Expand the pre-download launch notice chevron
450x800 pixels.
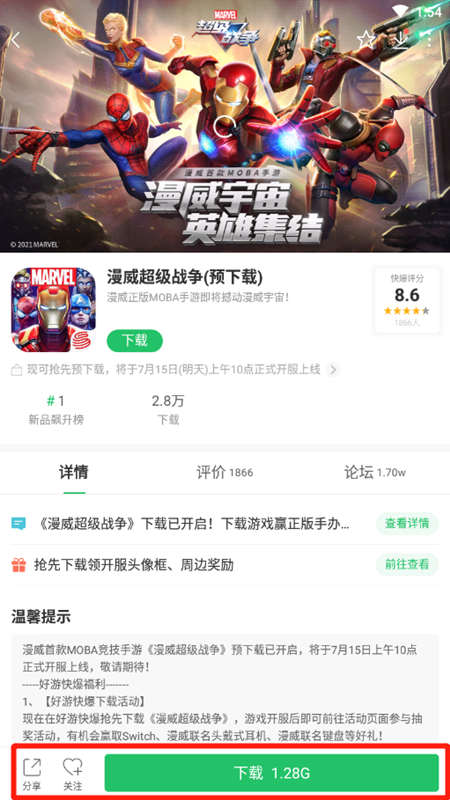pos(333,369)
